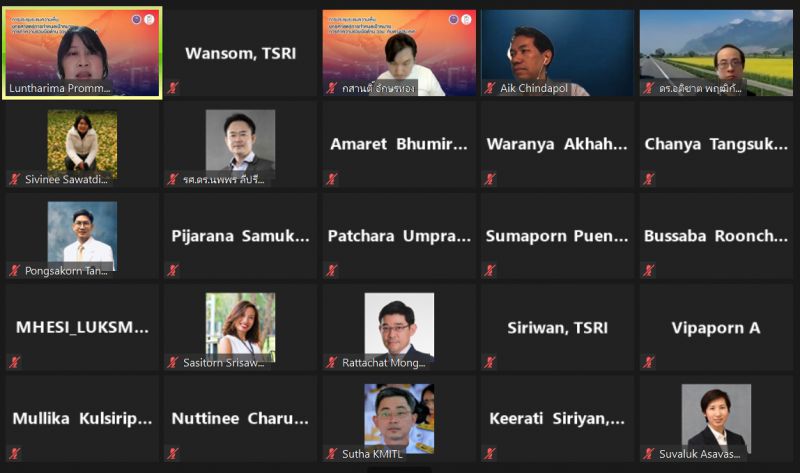Select Luntharima Promm's video tile
Screen dimensions: 800x473
[x=82, y=52]
